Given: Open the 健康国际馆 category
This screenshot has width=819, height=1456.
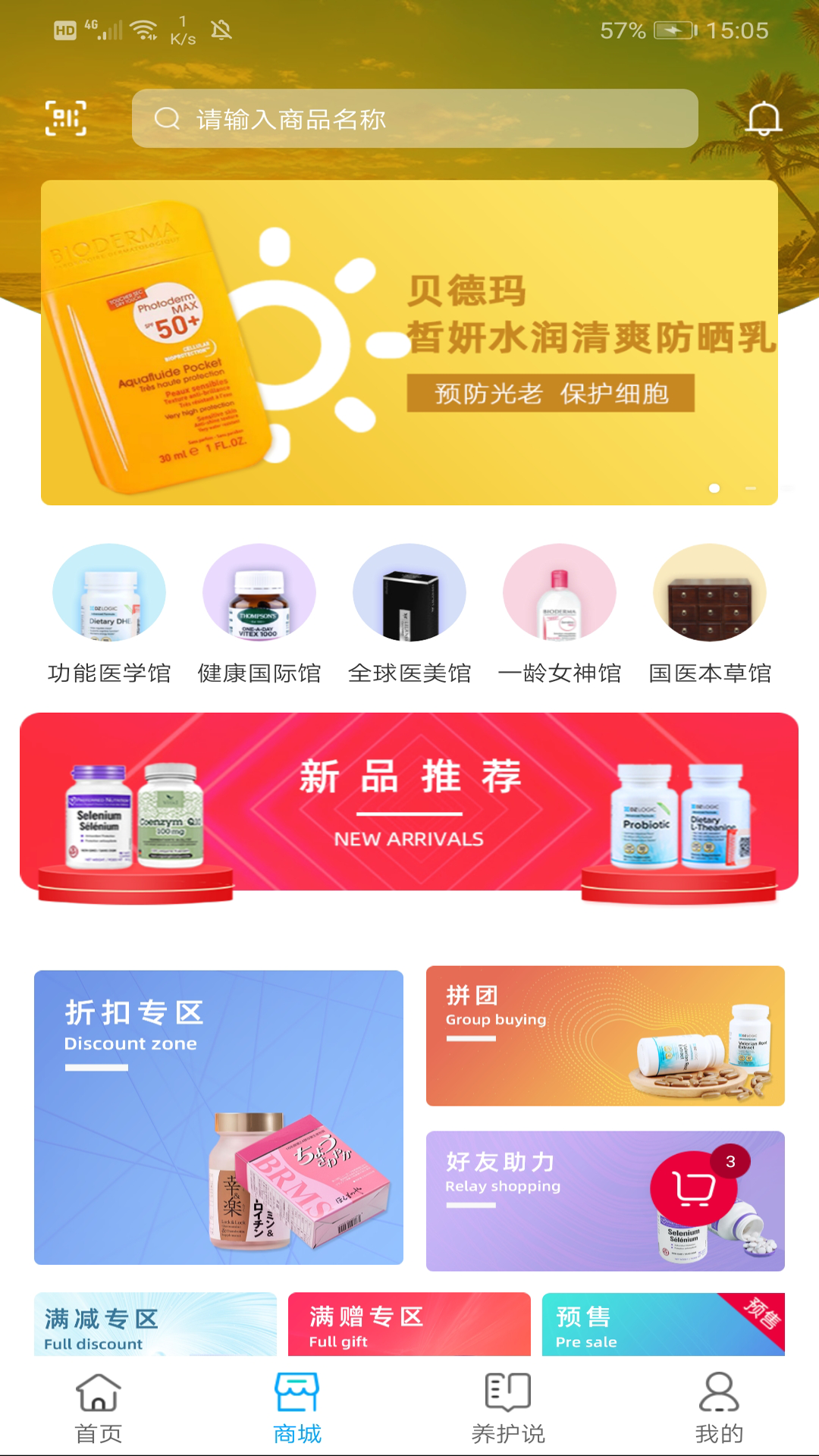Looking at the screenshot, I should 259,614.
